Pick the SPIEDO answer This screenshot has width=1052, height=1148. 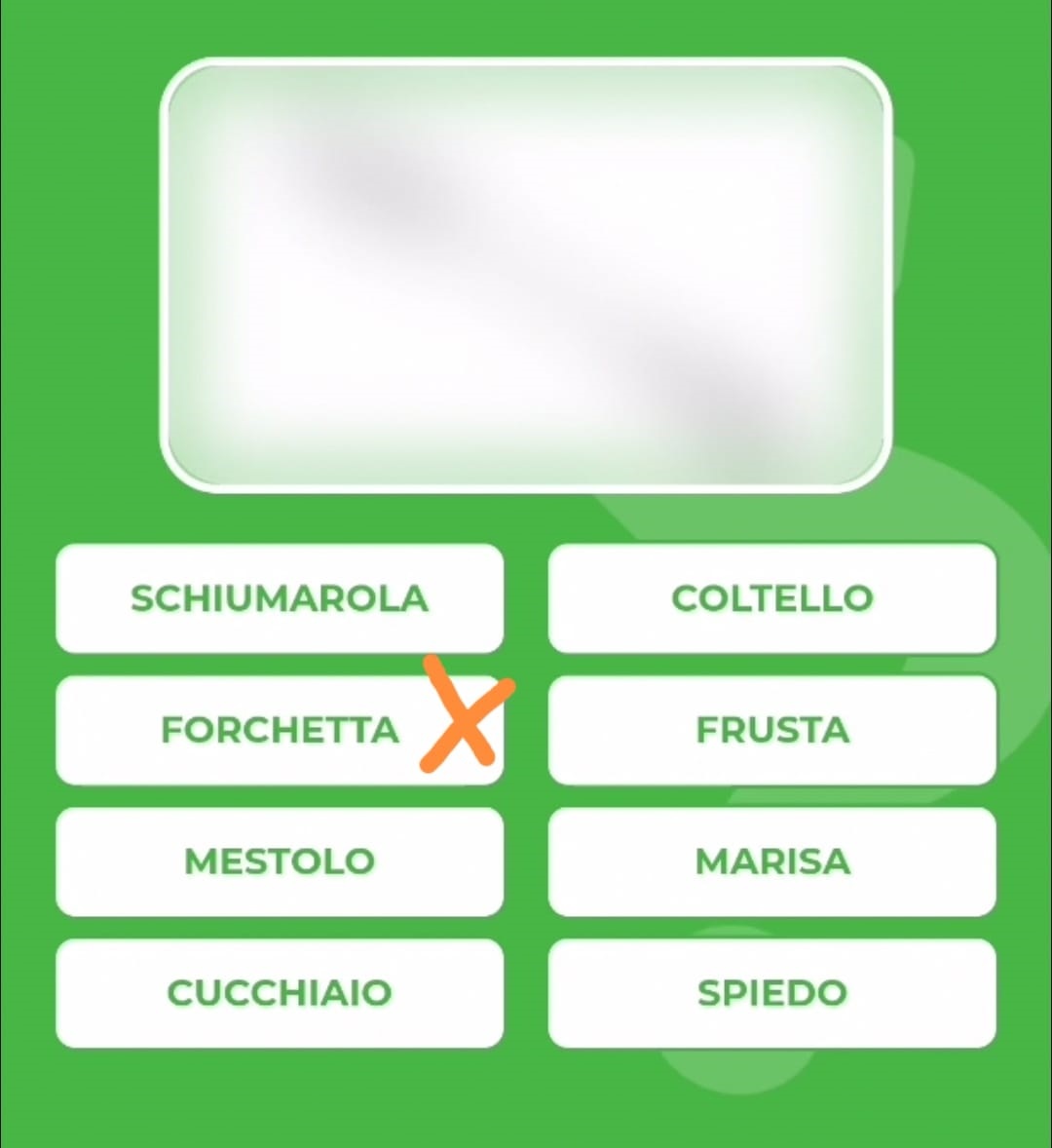click(x=771, y=993)
